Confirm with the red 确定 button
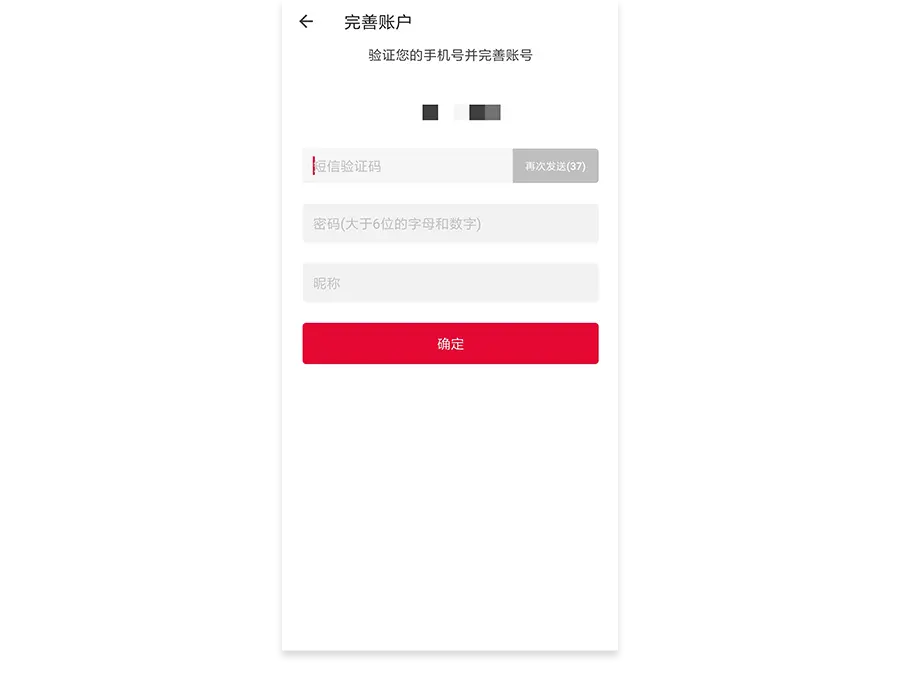The height and width of the screenshot is (700, 900). click(x=450, y=344)
